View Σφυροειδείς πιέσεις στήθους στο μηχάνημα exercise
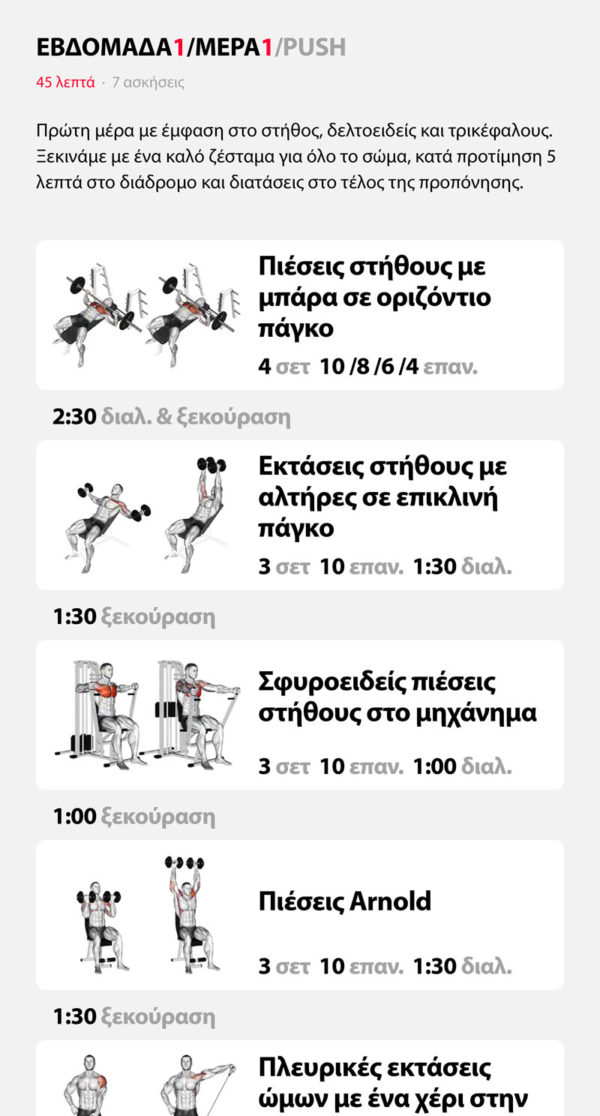The image size is (600, 1116). point(300,715)
